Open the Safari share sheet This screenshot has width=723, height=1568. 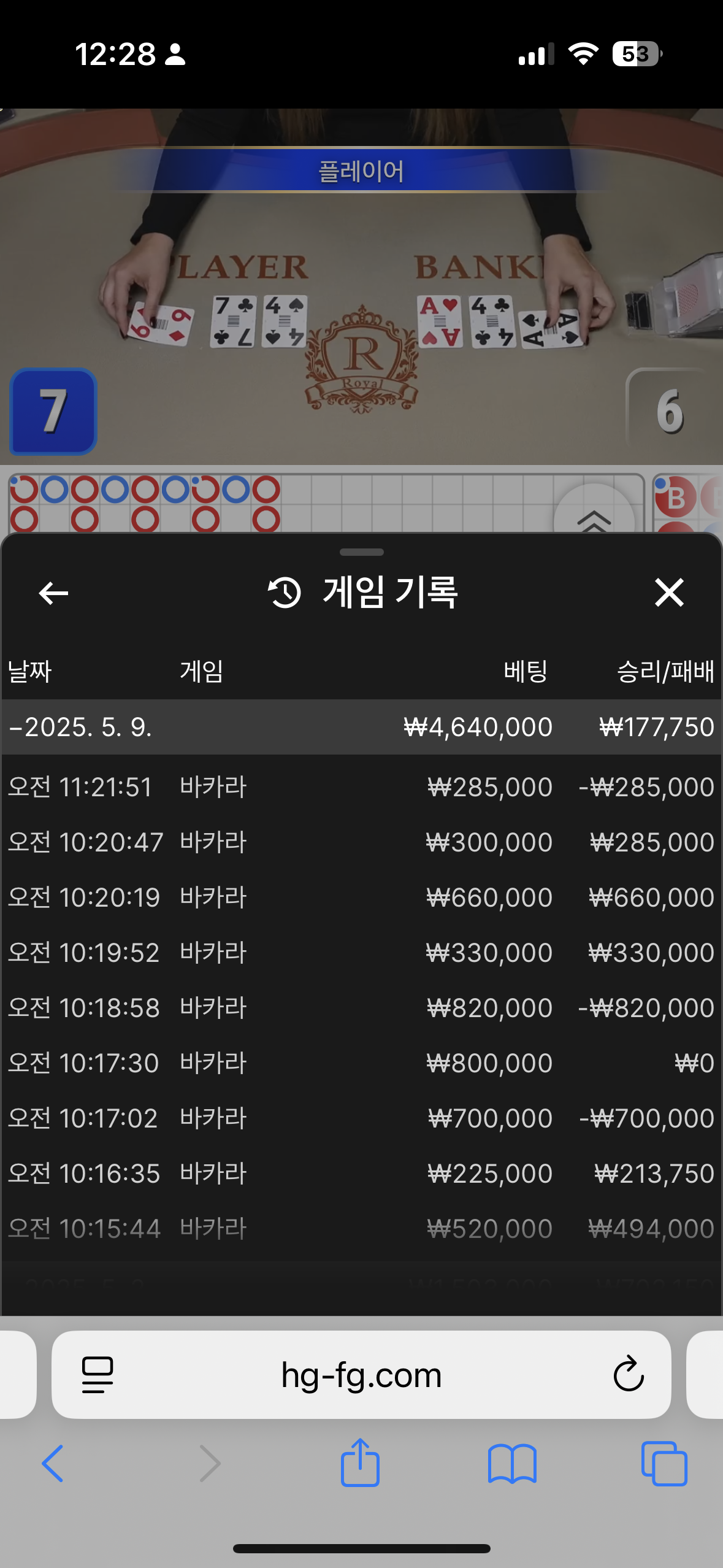tap(360, 1463)
